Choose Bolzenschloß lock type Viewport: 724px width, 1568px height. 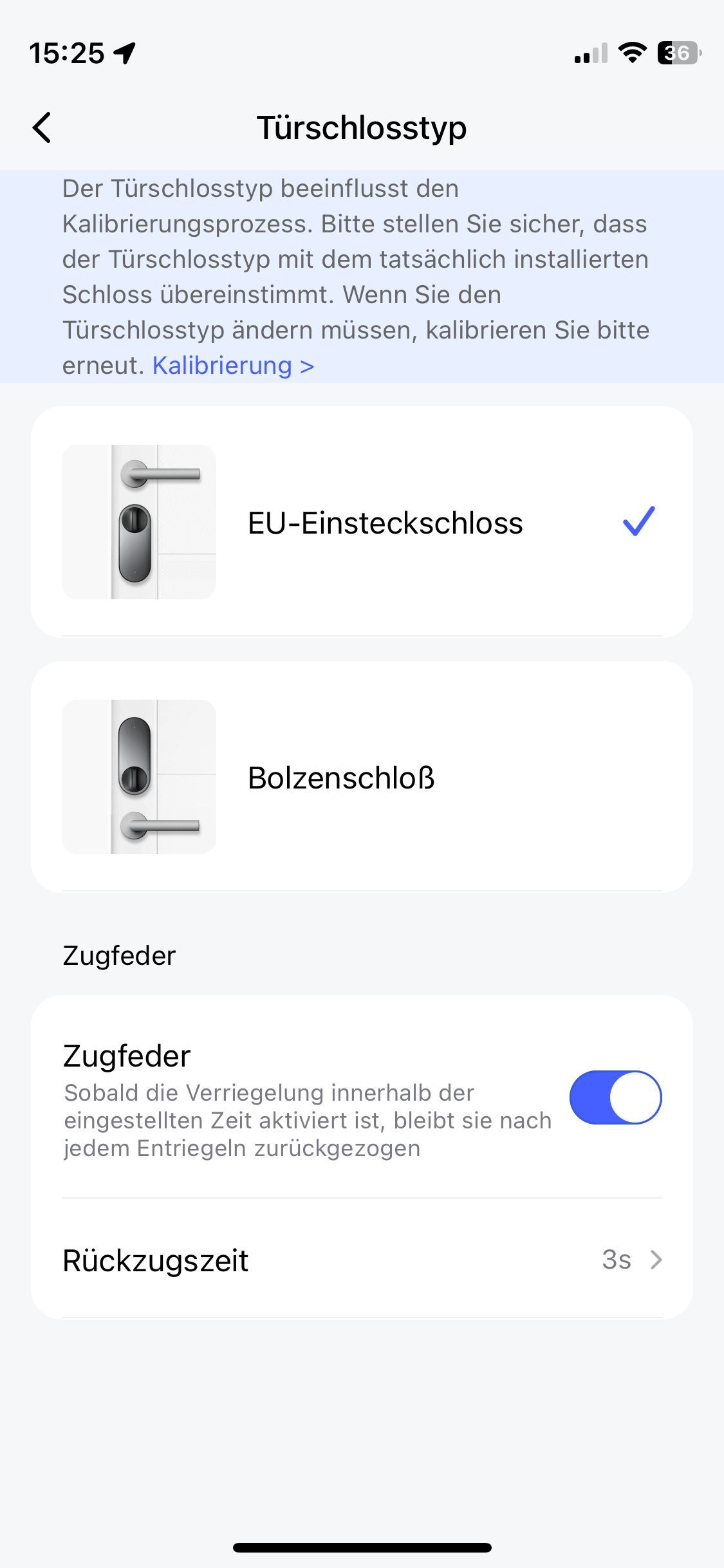[x=362, y=777]
